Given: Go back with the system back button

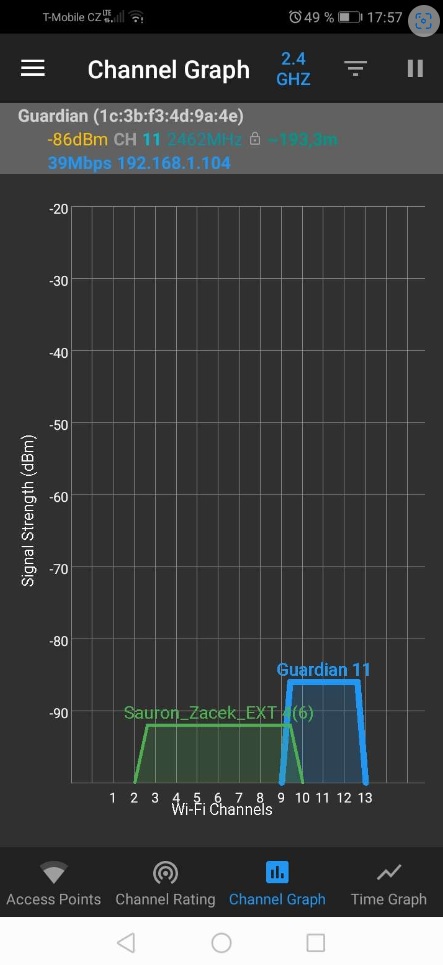Looking at the screenshot, I should pos(126,942).
